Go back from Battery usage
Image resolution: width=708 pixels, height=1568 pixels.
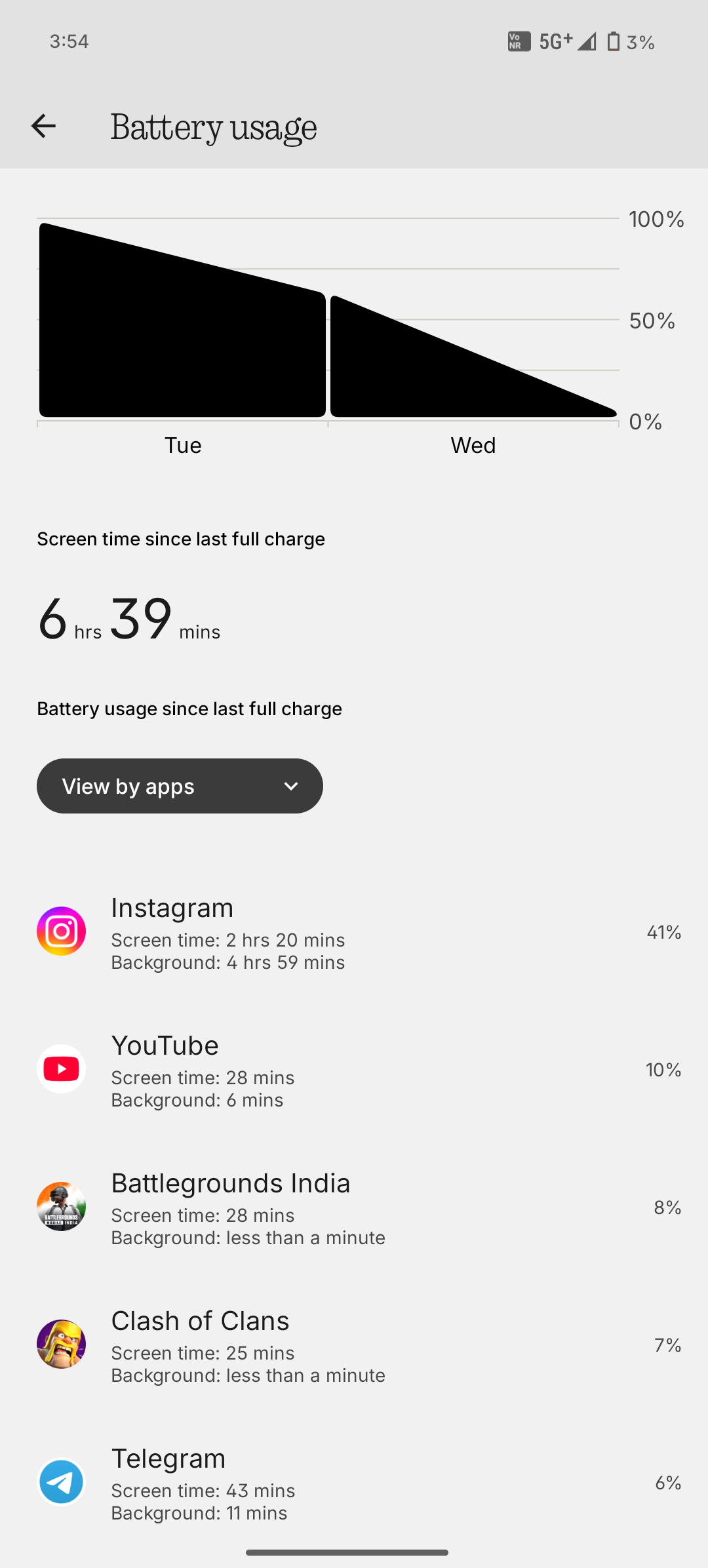[x=43, y=126]
